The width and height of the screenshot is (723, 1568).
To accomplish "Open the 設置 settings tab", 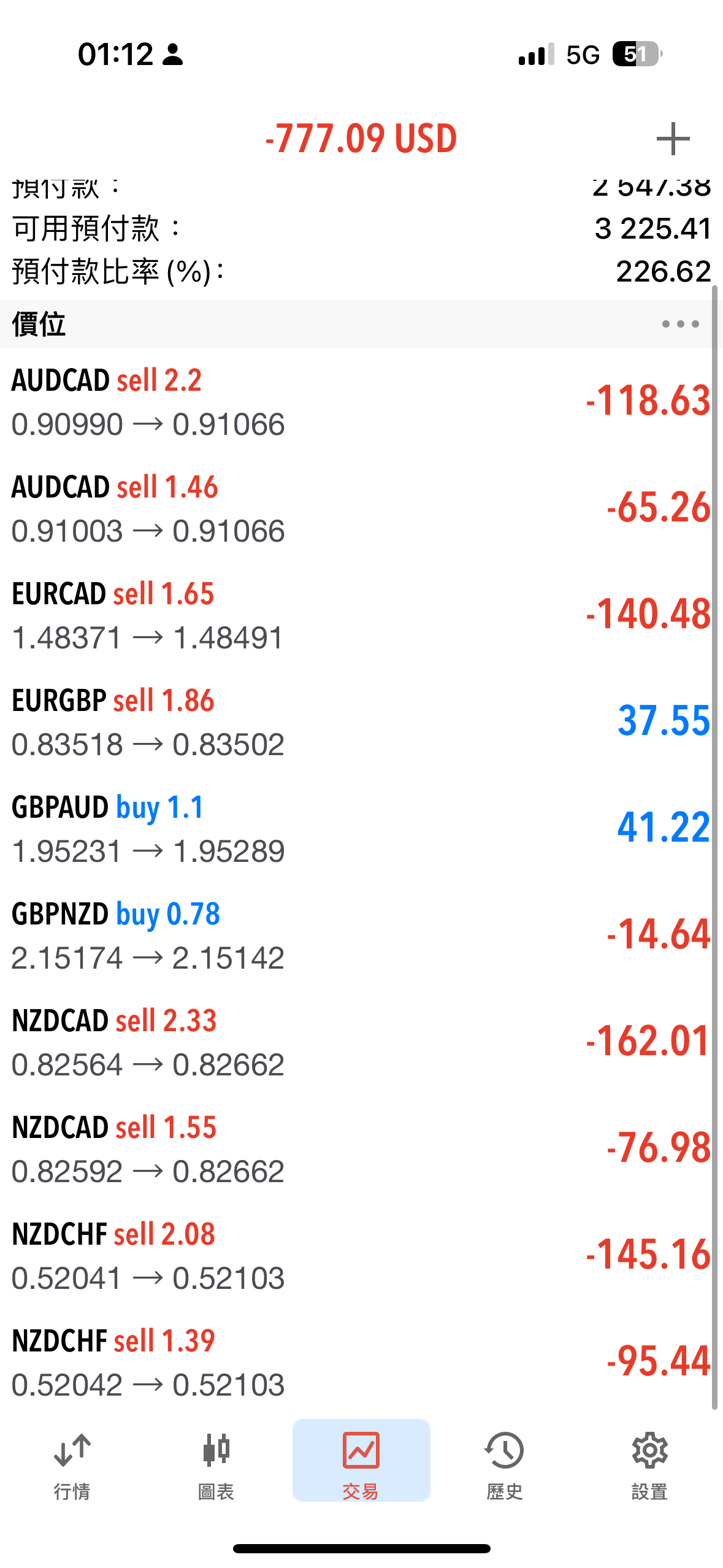I will coord(649,1465).
